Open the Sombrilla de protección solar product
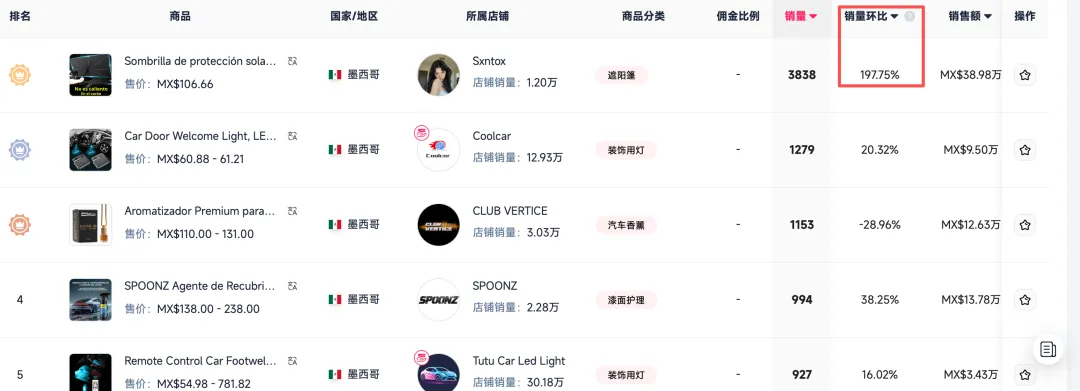 pos(200,61)
